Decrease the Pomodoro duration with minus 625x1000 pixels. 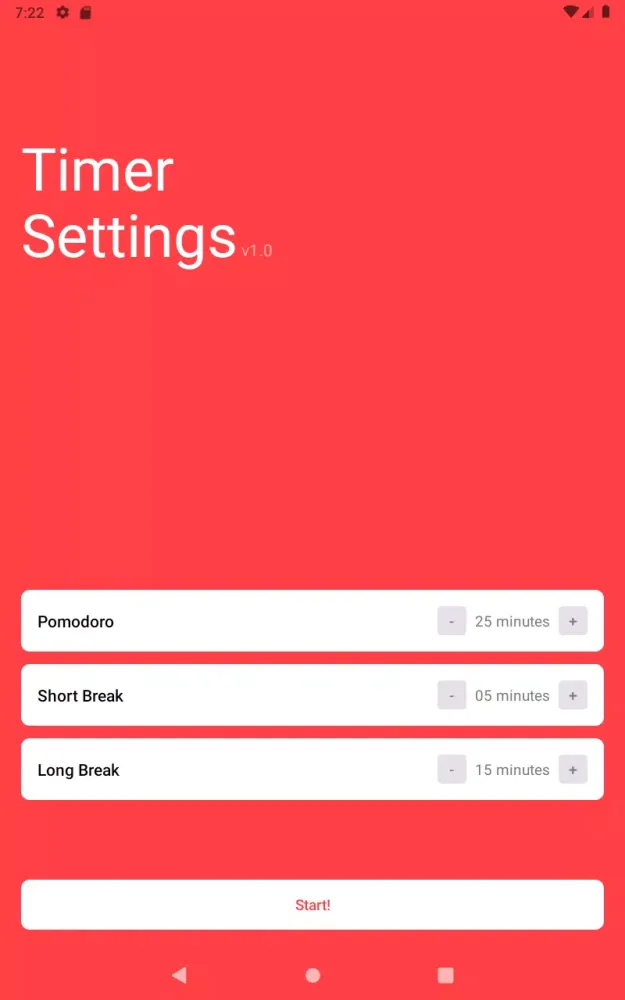click(451, 621)
